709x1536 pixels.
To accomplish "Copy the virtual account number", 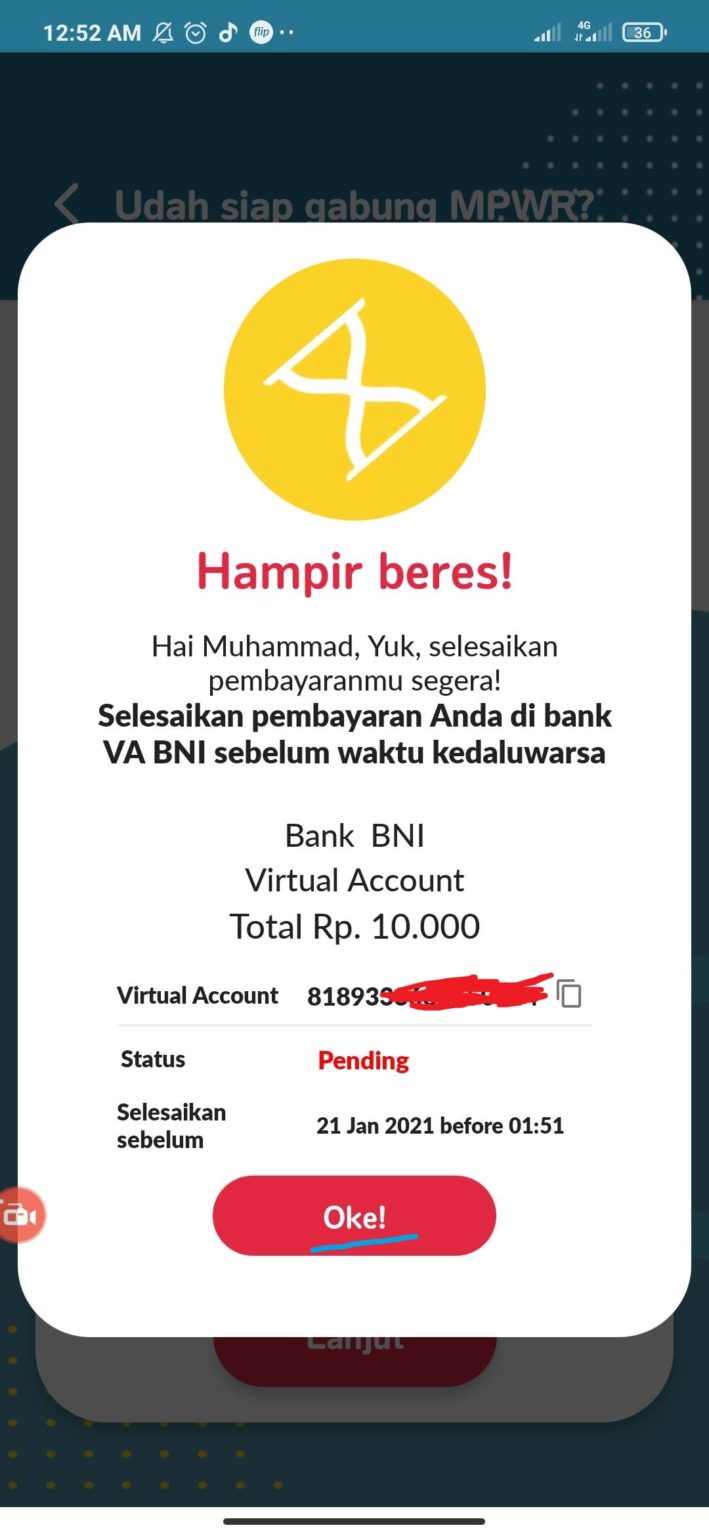I will 569,994.
